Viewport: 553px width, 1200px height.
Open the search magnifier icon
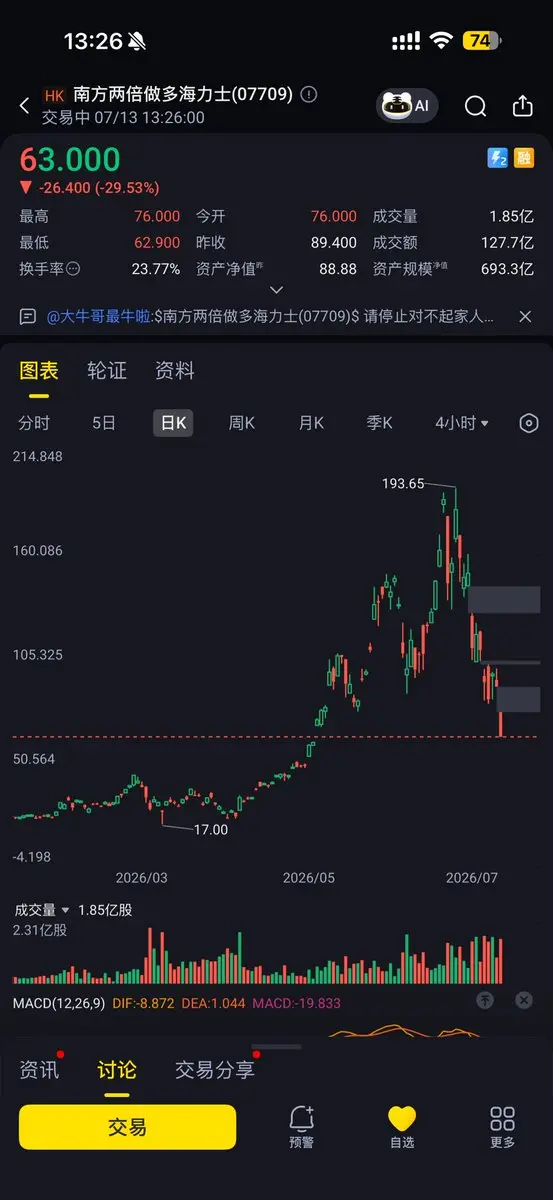point(476,106)
